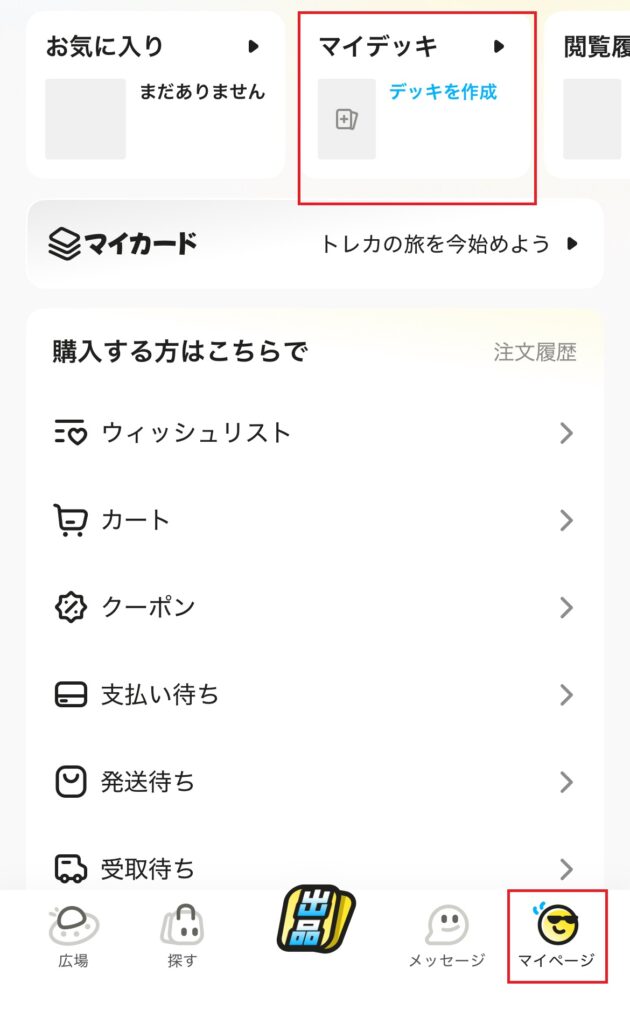Open the 閲覧履歴 browsing history card
Viewport: 630px width, 1024px height.
pyautogui.click(x=597, y=95)
